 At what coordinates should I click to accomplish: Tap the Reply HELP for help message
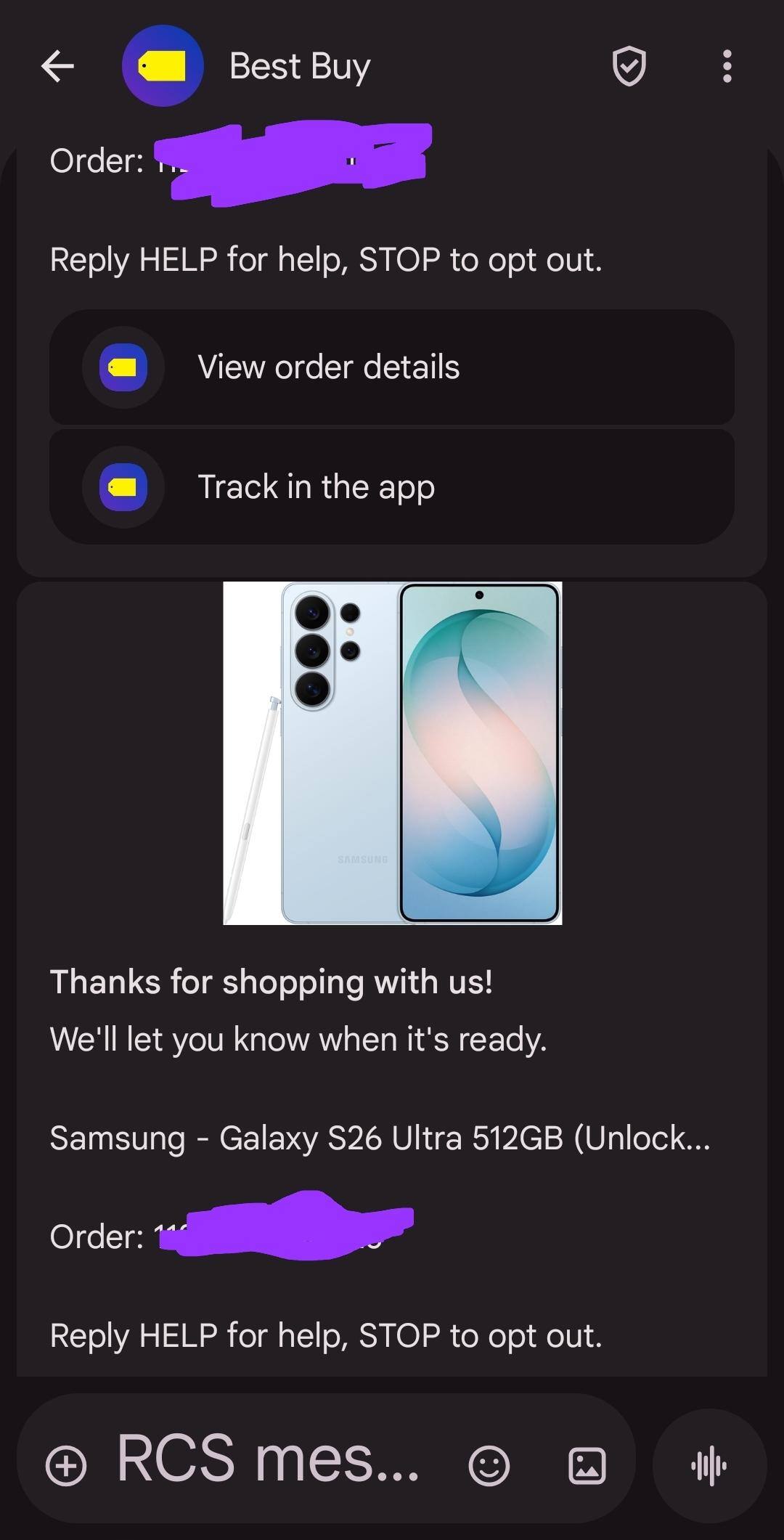click(x=324, y=1336)
